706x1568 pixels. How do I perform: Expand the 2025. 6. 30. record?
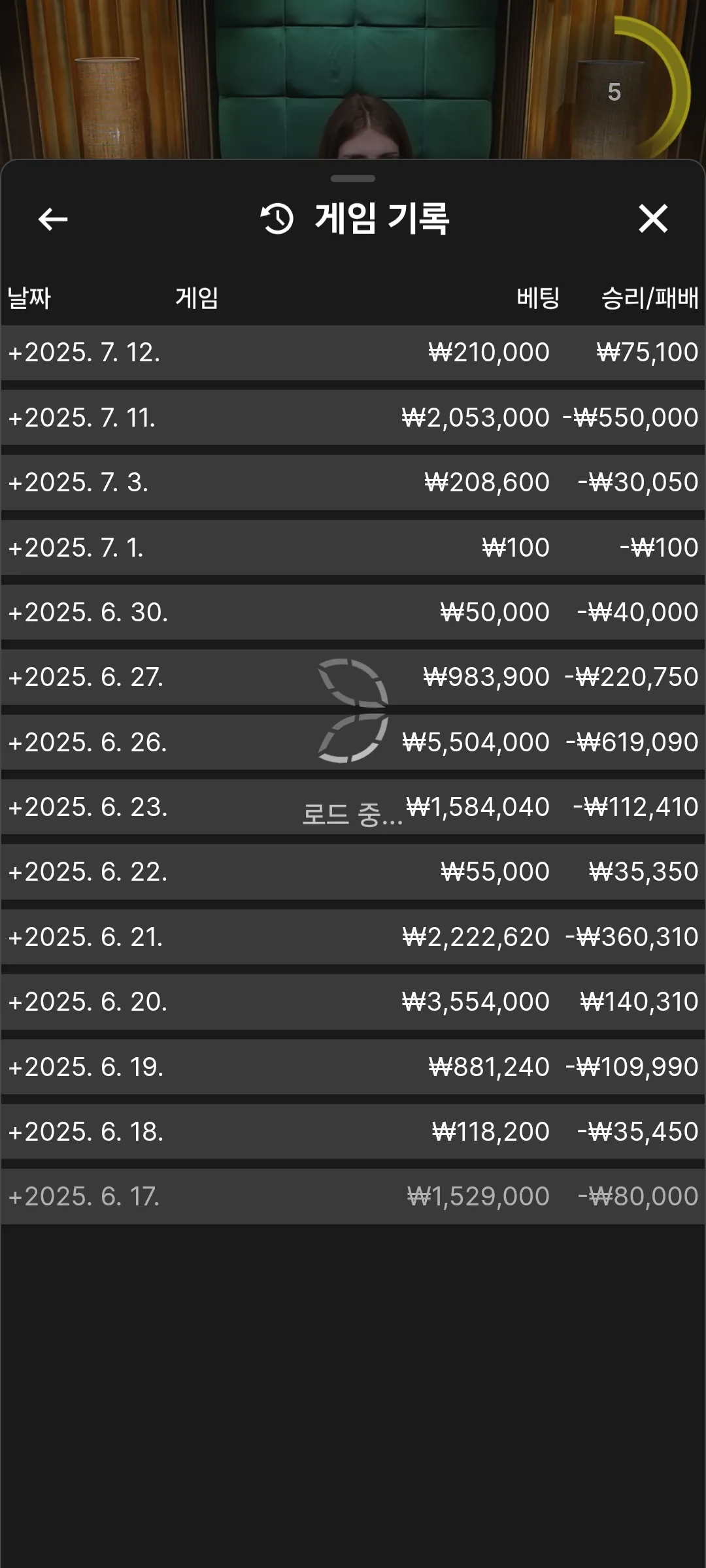(x=353, y=612)
